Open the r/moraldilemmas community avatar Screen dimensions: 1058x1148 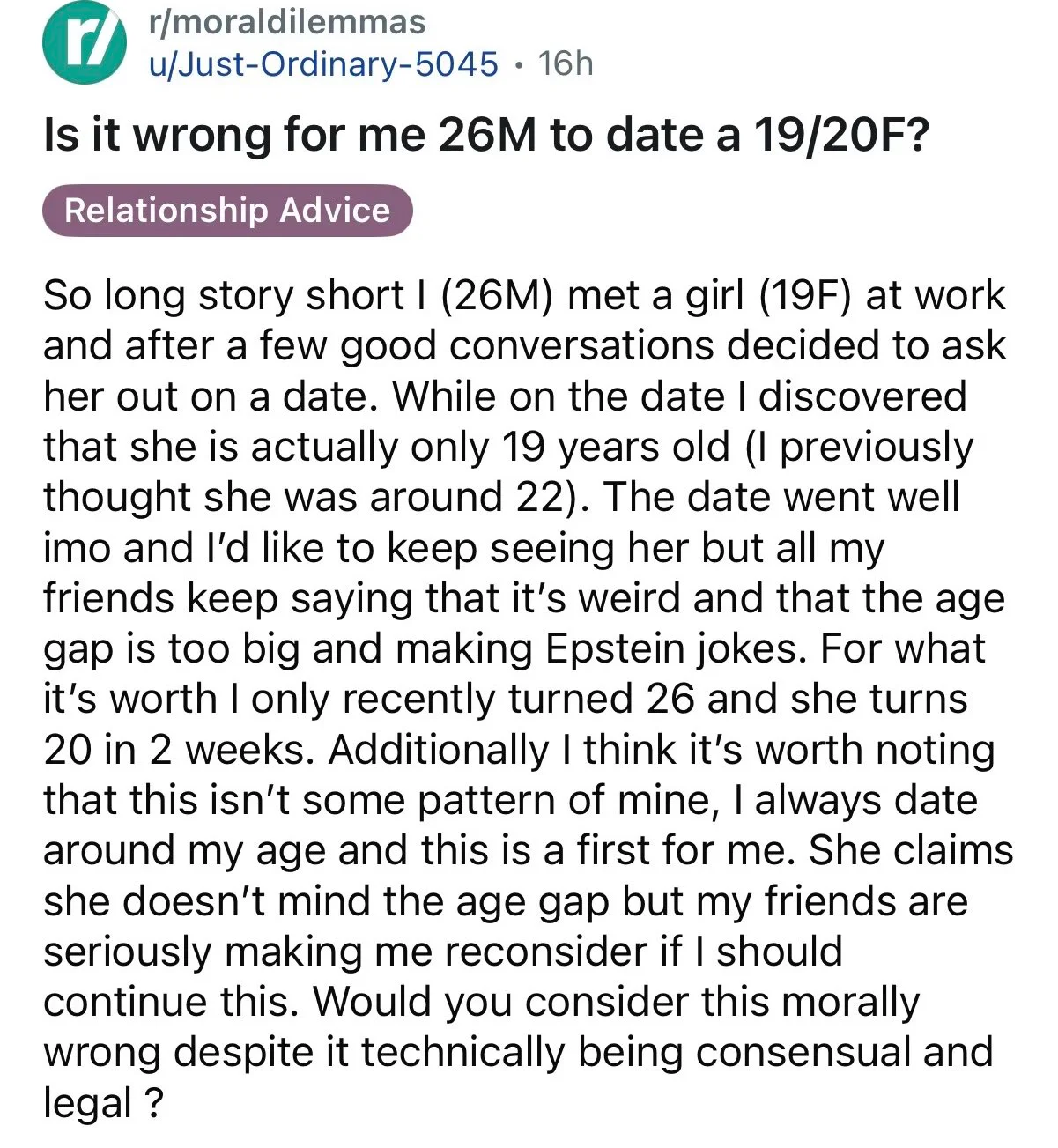84,42
